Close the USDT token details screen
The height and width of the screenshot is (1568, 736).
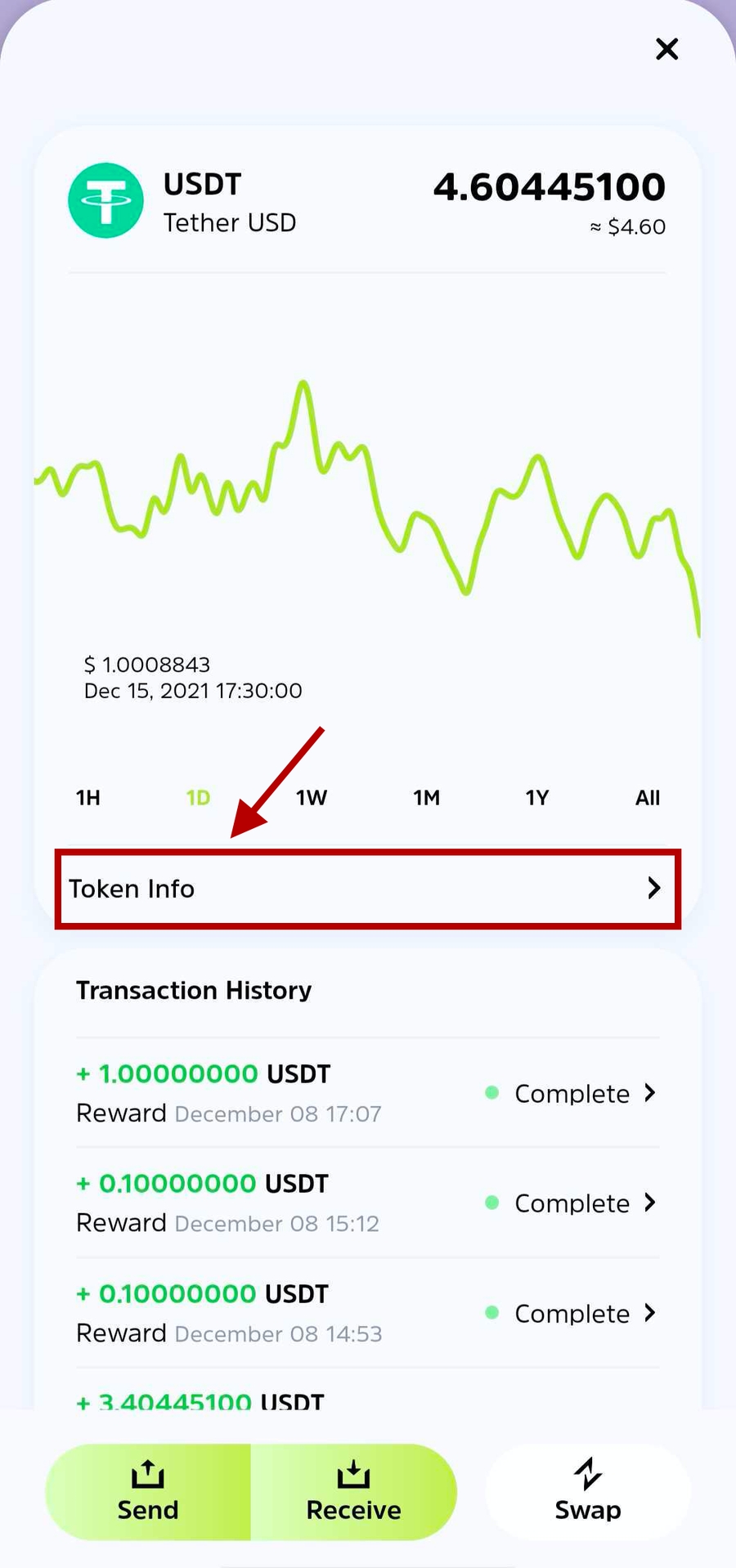tap(666, 49)
